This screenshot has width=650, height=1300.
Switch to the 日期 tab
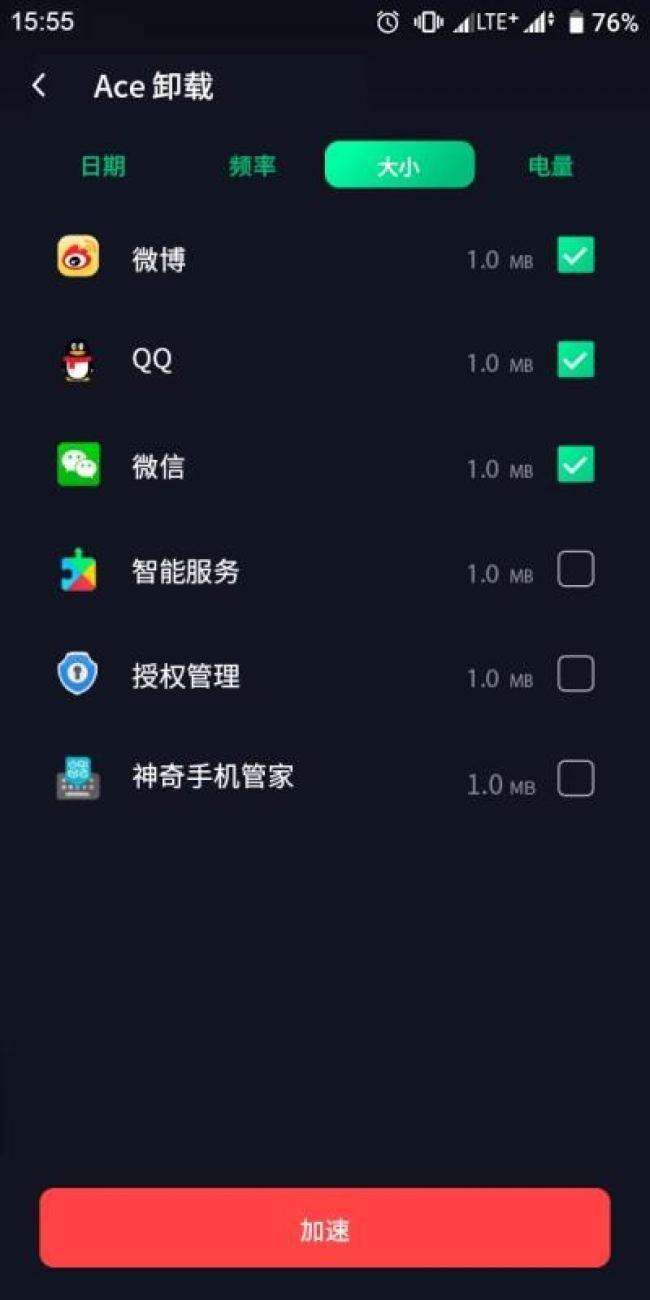(x=103, y=166)
